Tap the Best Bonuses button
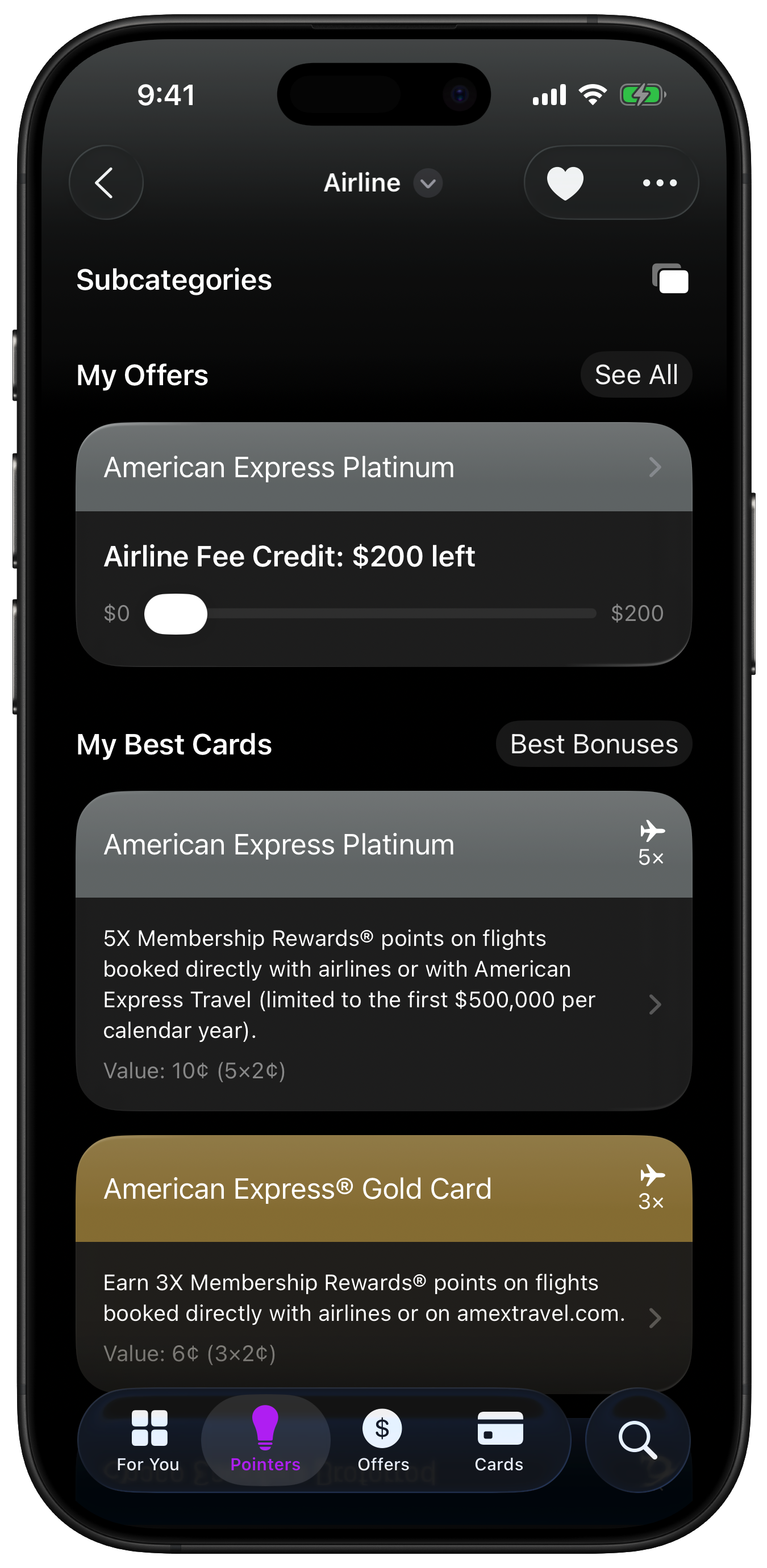The image size is (767, 1568). point(593,744)
